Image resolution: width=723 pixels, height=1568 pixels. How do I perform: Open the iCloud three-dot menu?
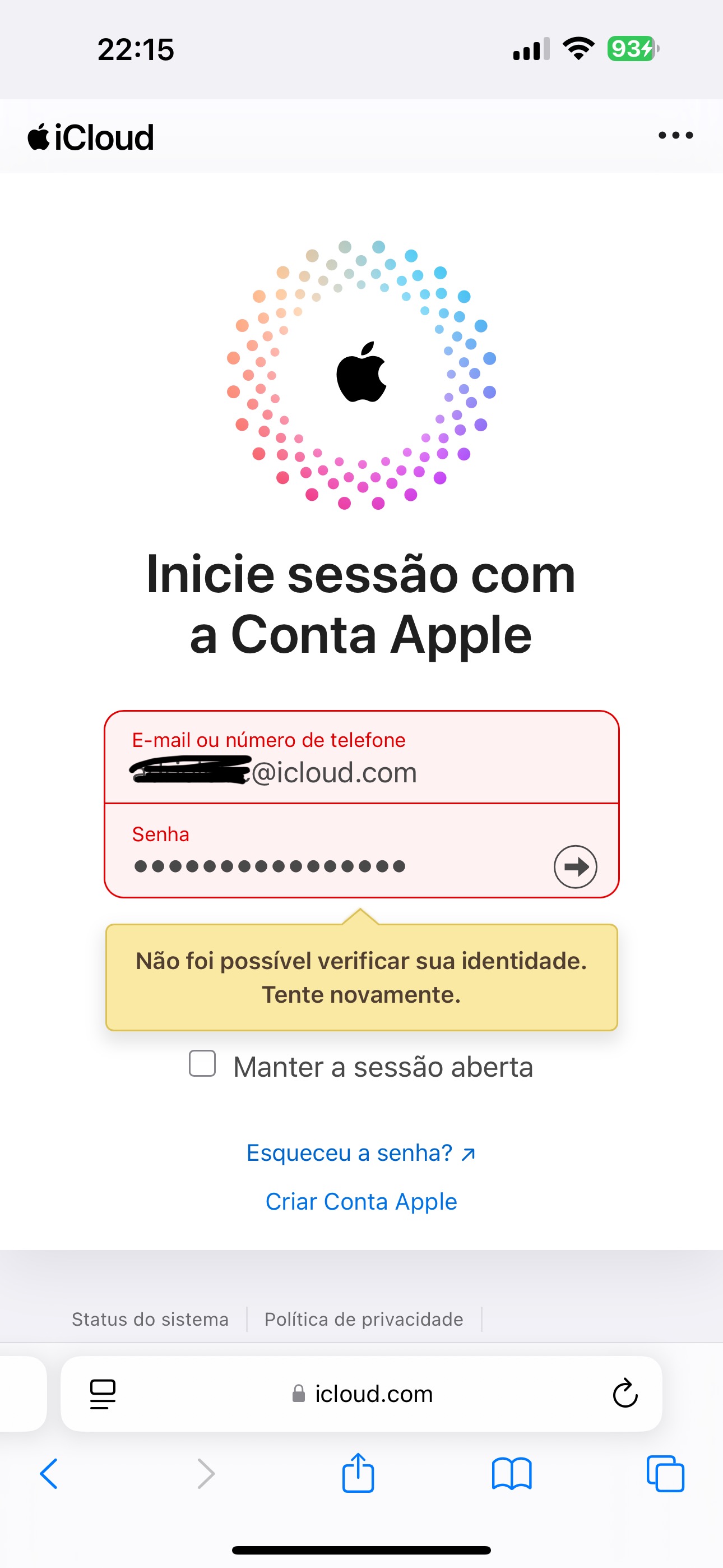click(x=675, y=135)
